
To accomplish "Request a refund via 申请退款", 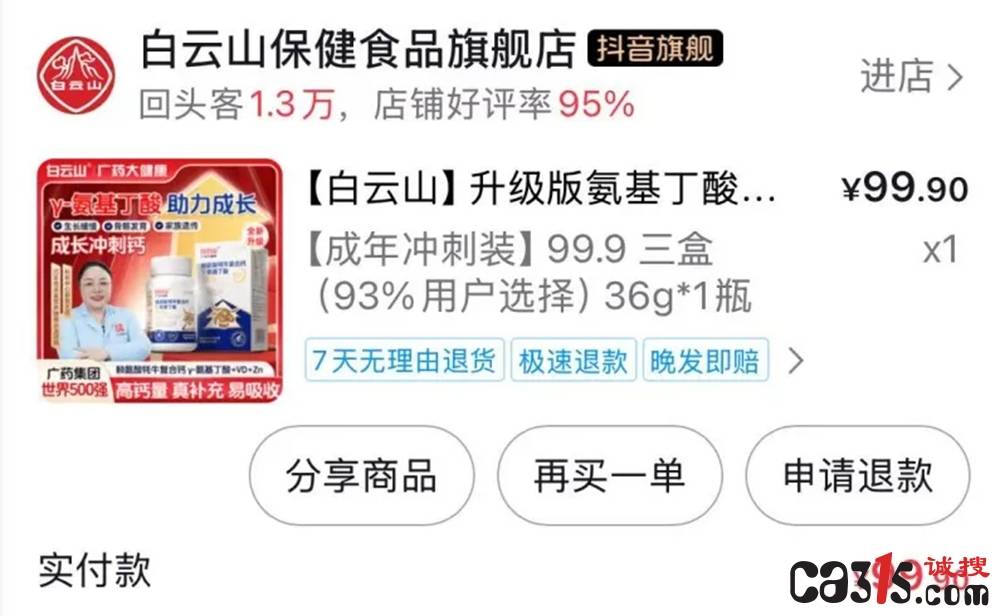I will pyautogui.click(x=857, y=475).
